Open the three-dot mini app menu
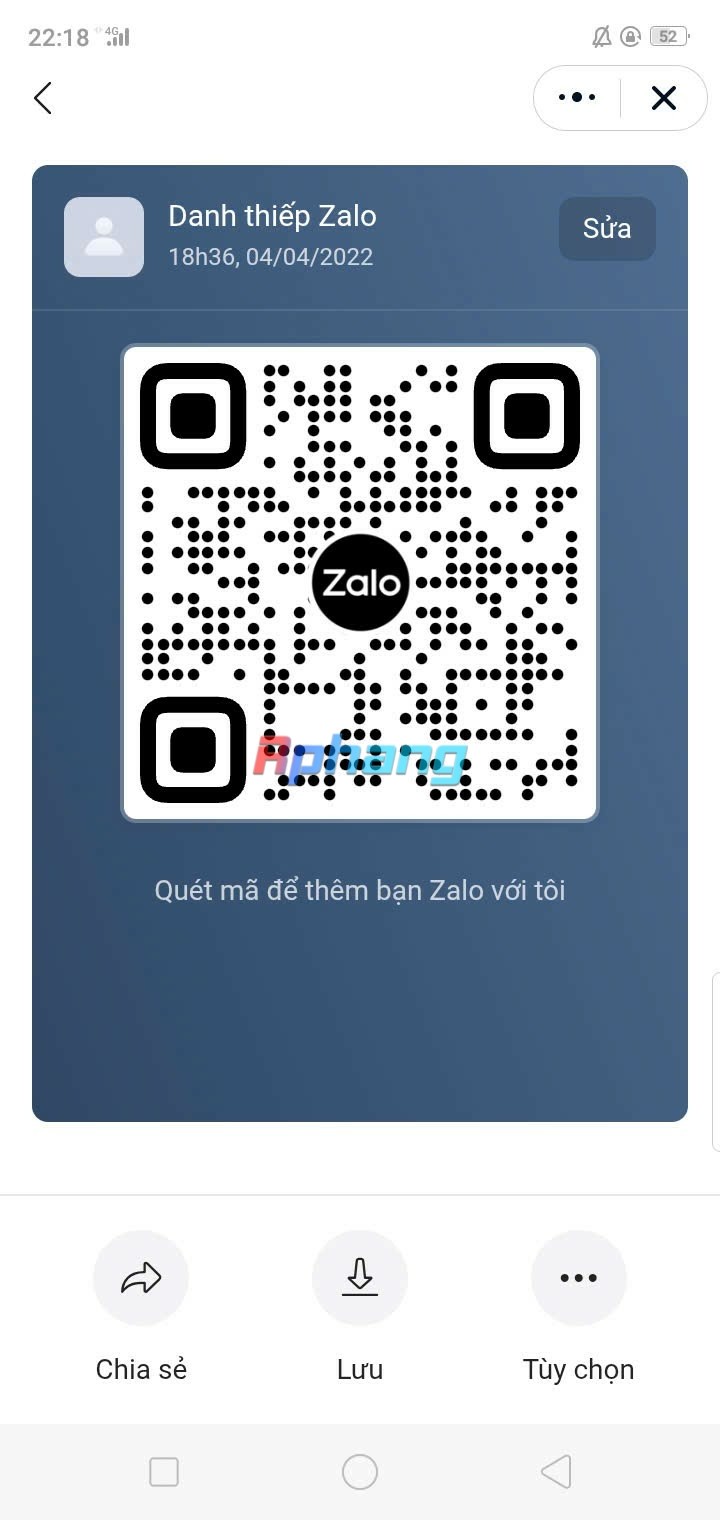 pos(577,98)
